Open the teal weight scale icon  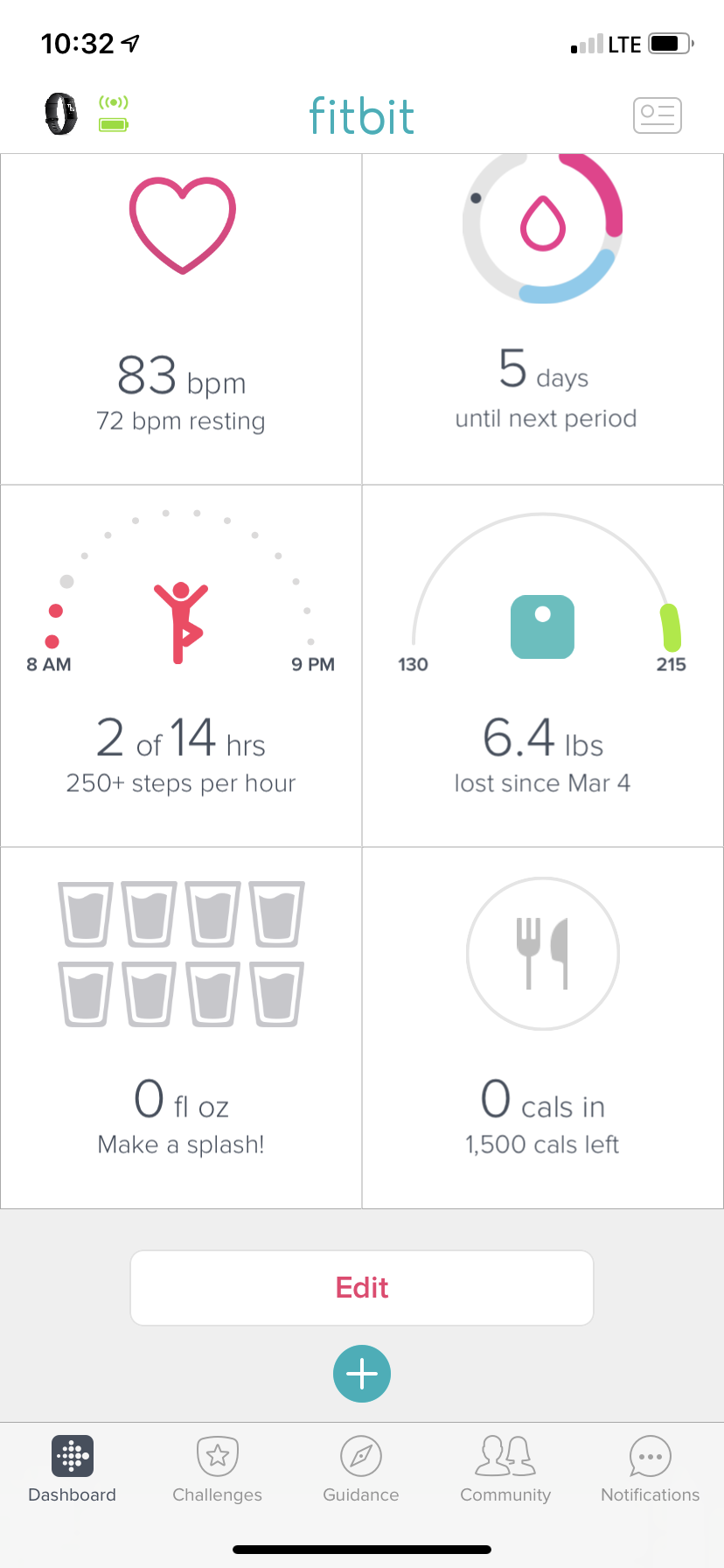[x=542, y=626]
